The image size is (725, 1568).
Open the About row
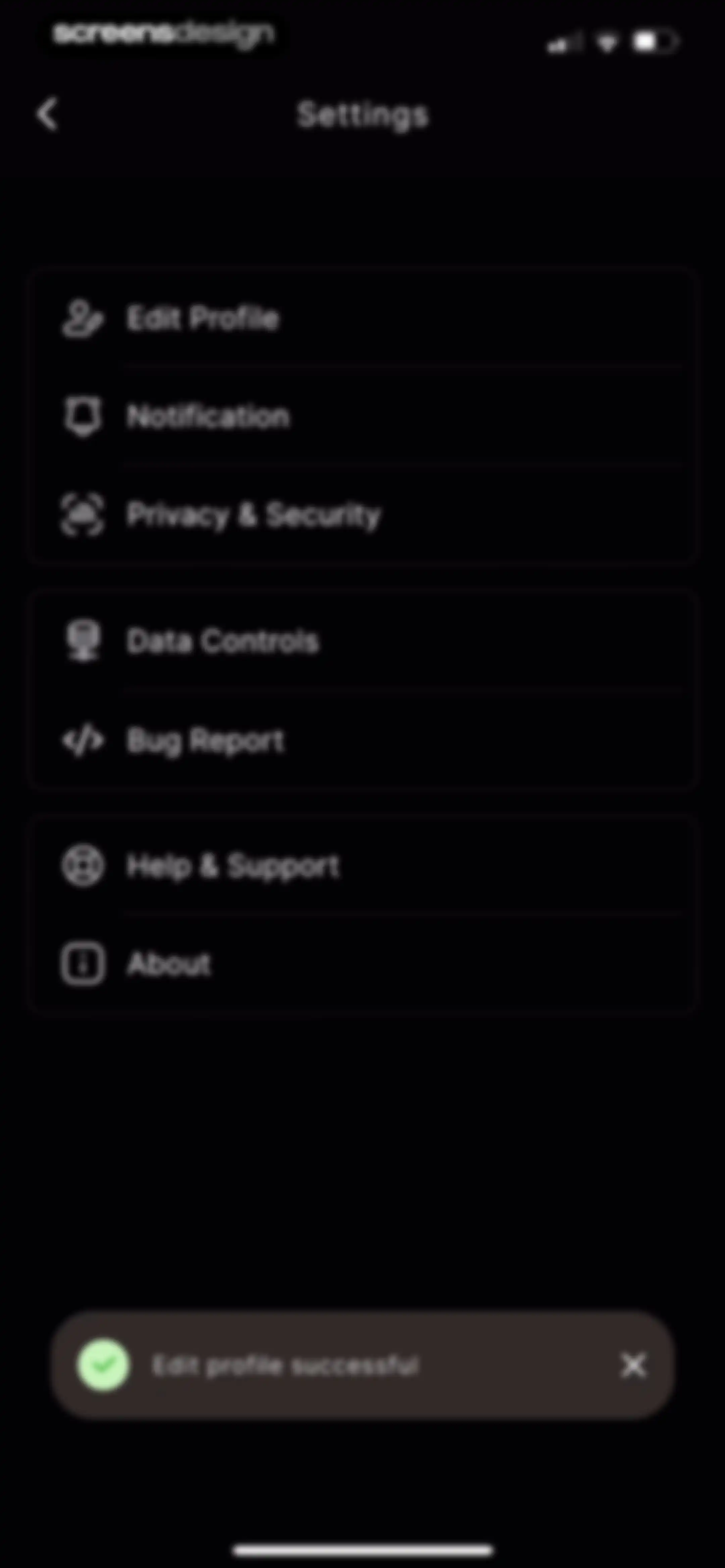point(362,964)
